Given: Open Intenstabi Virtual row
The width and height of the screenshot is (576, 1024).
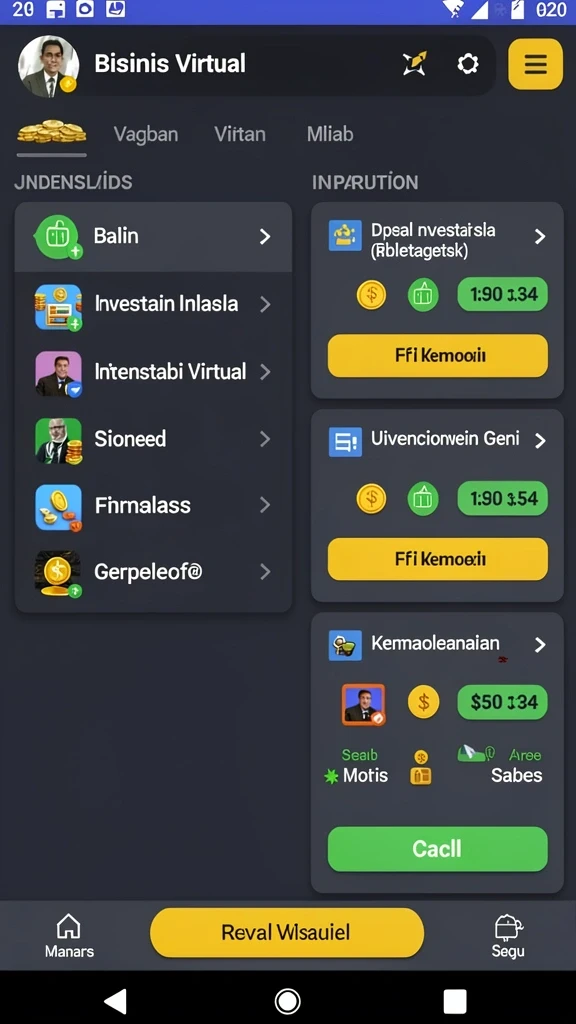Looking at the screenshot, I should (x=153, y=372).
